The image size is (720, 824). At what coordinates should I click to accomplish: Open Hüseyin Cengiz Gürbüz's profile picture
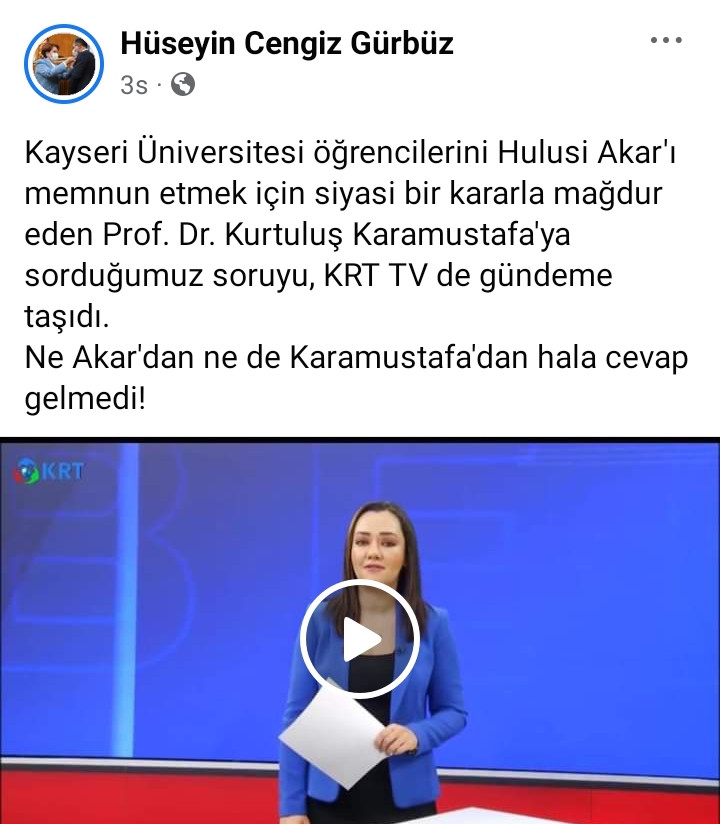point(64,65)
